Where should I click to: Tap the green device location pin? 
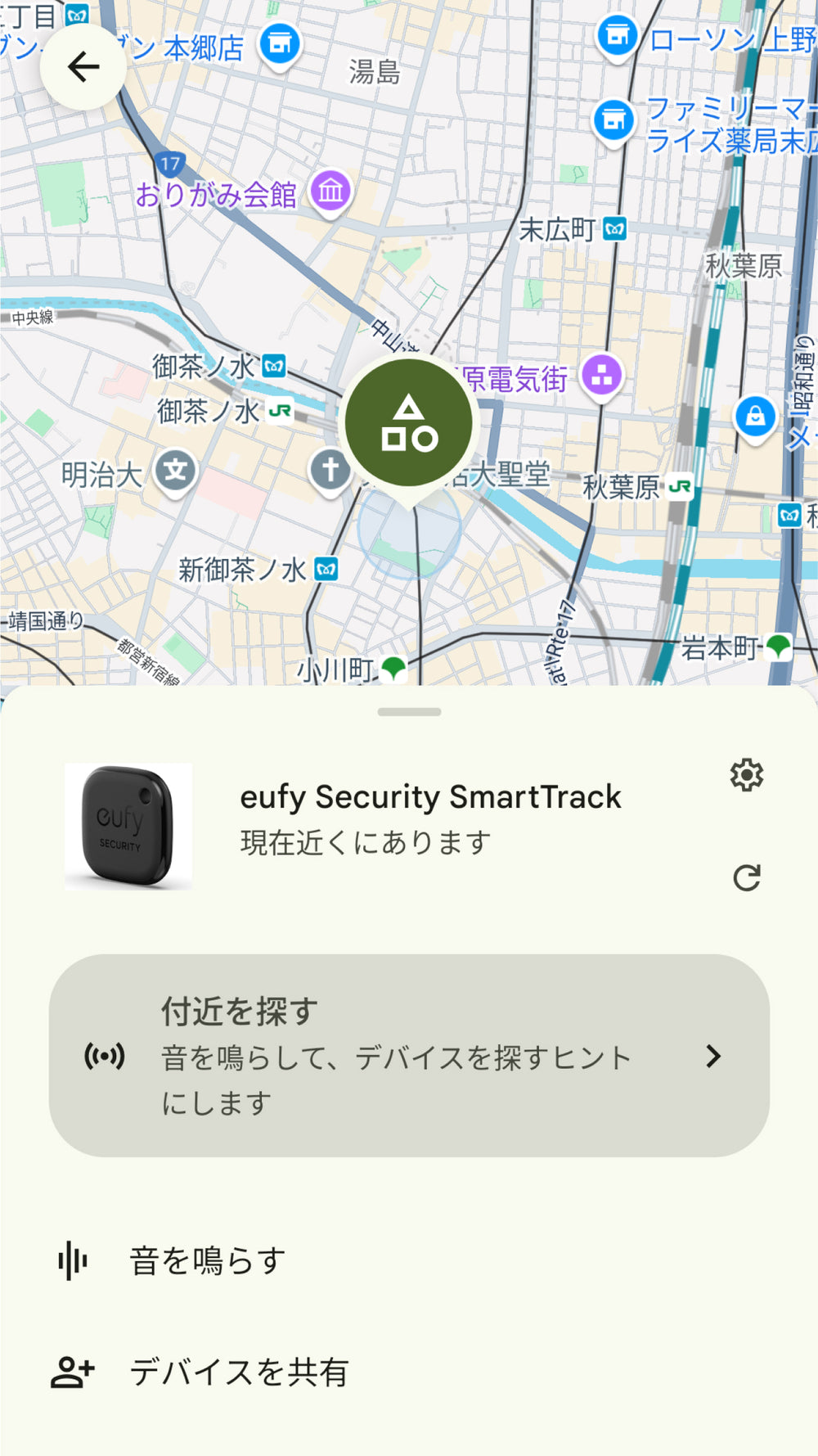tap(408, 424)
